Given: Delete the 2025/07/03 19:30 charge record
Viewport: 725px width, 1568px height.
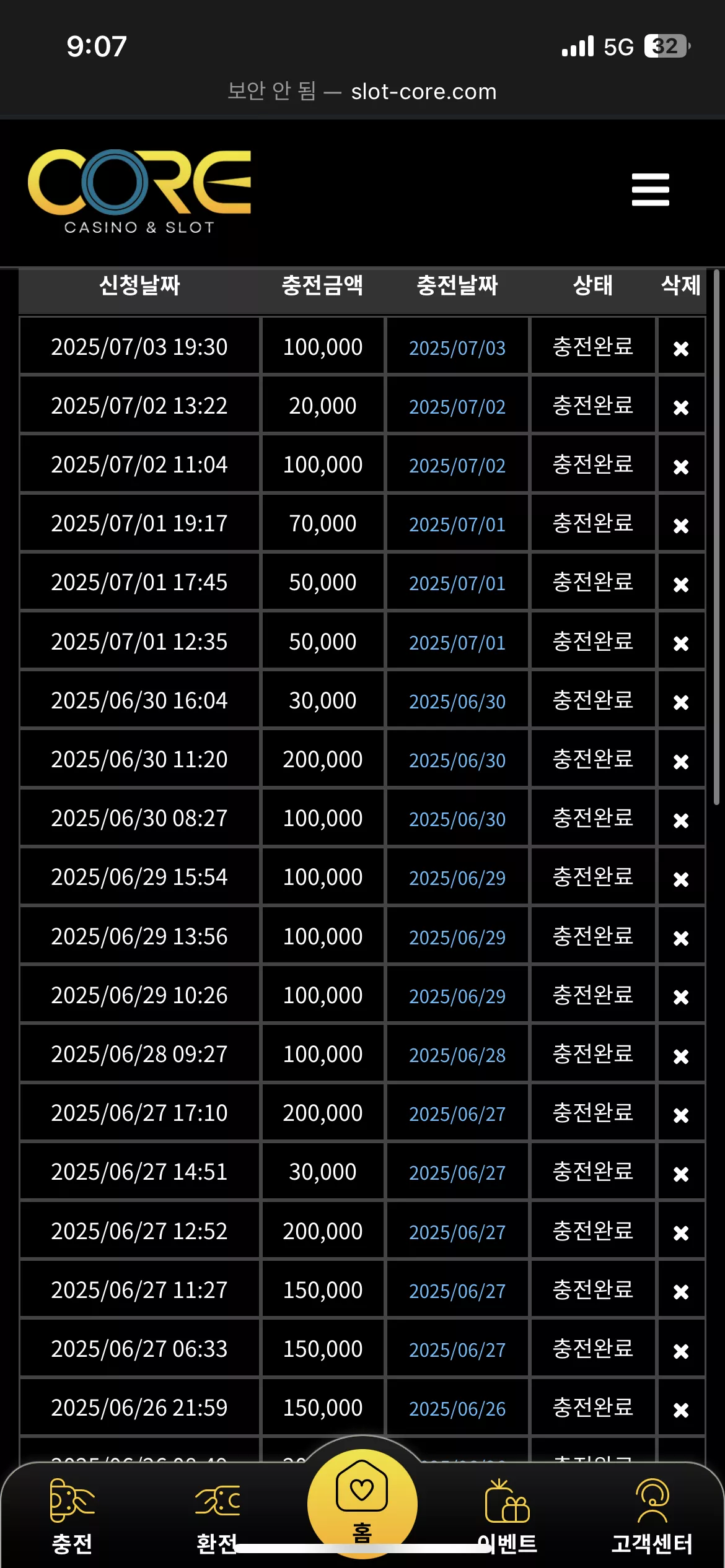Looking at the screenshot, I should [x=681, y=349].
